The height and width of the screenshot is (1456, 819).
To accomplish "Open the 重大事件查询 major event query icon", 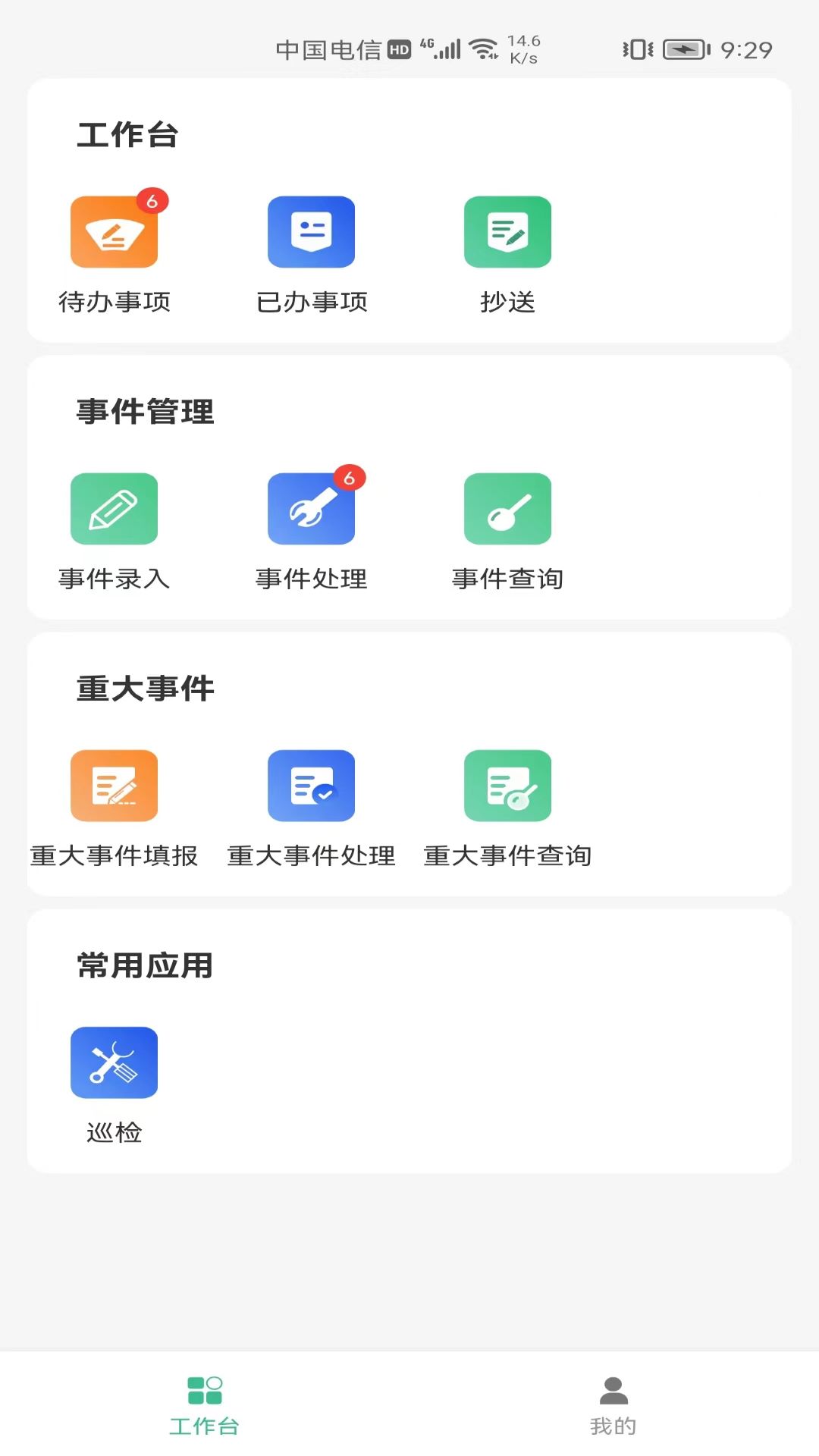I will pyautogui.click(x=509, y=785).
